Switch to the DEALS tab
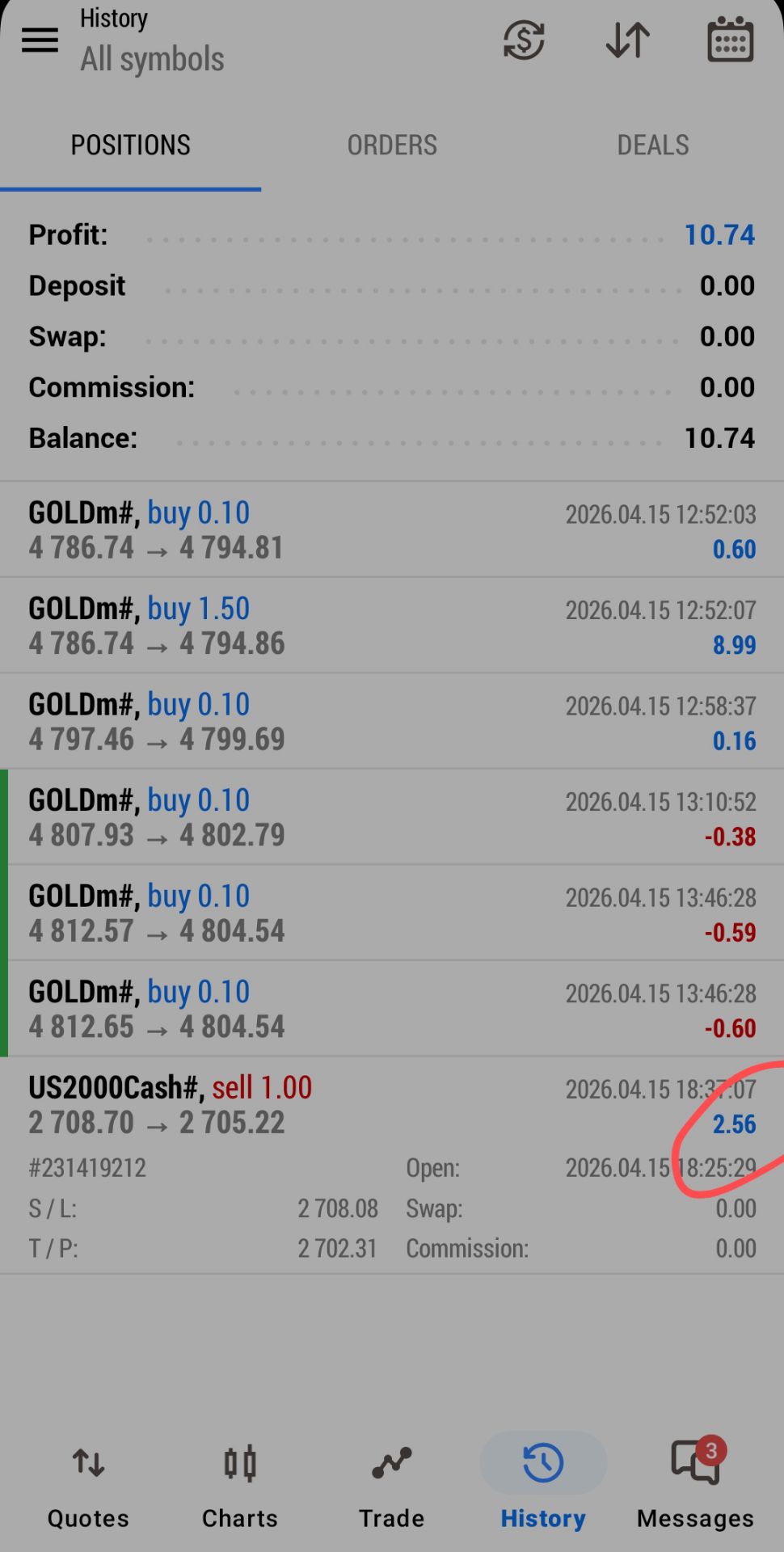The height and width of the screenshot is (1552, 784). pos(653,145)
